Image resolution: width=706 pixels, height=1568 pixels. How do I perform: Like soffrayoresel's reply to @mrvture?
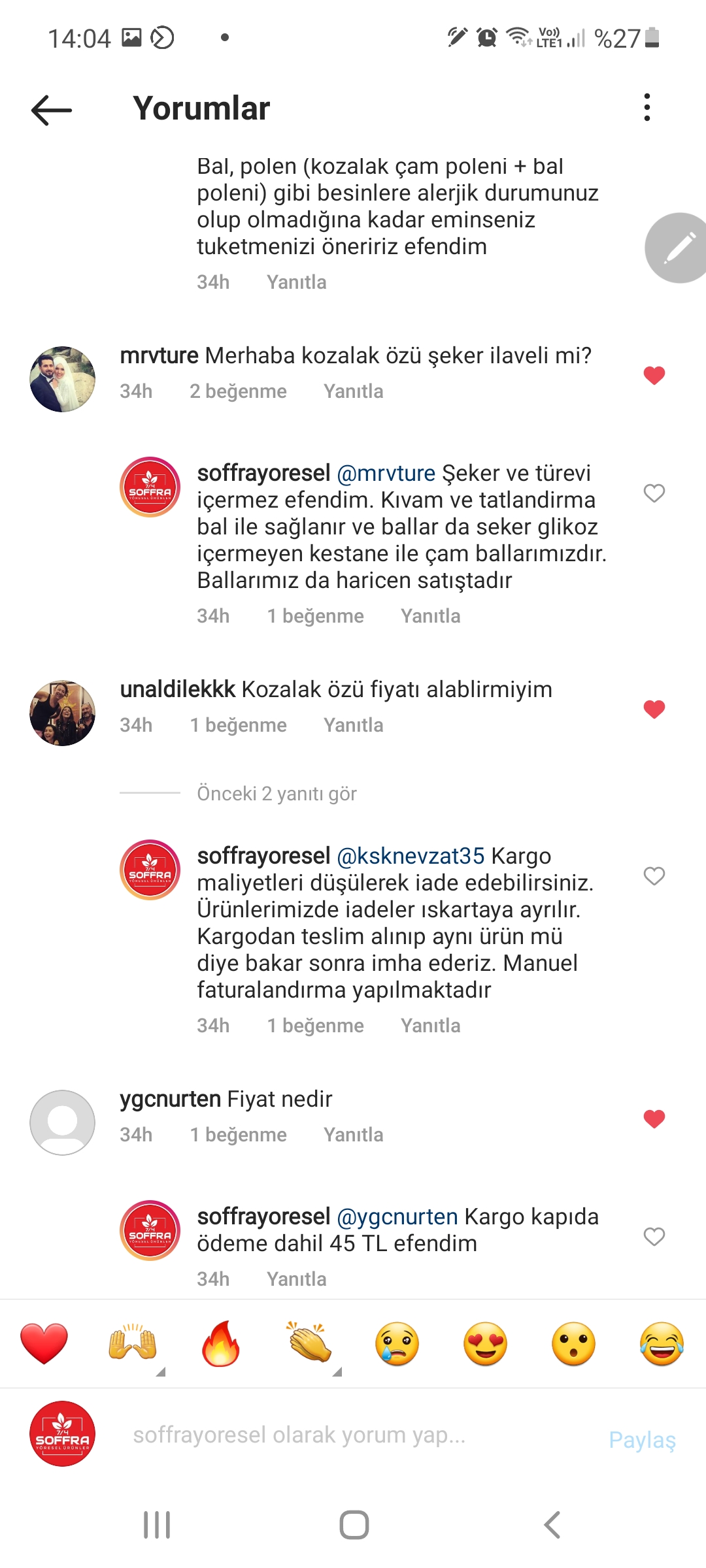pyautogui.click(x=654, y=493)
